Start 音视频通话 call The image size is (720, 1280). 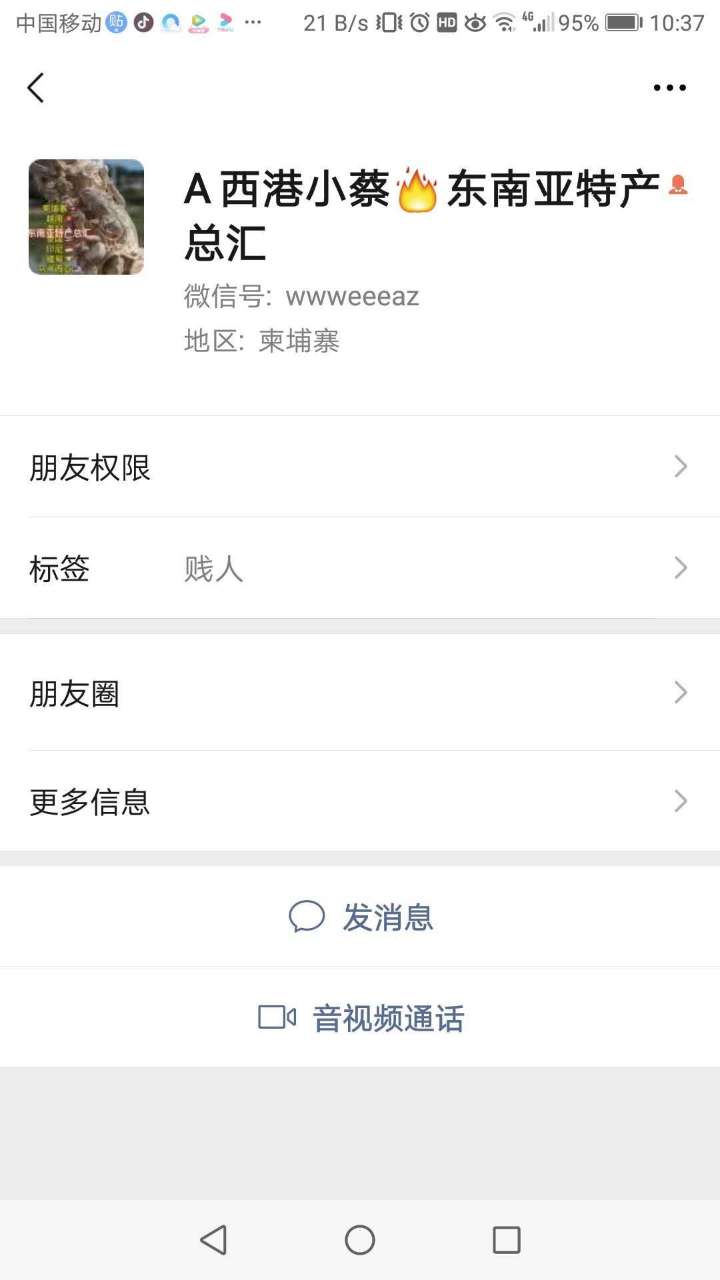click(x=361, y=1018)
